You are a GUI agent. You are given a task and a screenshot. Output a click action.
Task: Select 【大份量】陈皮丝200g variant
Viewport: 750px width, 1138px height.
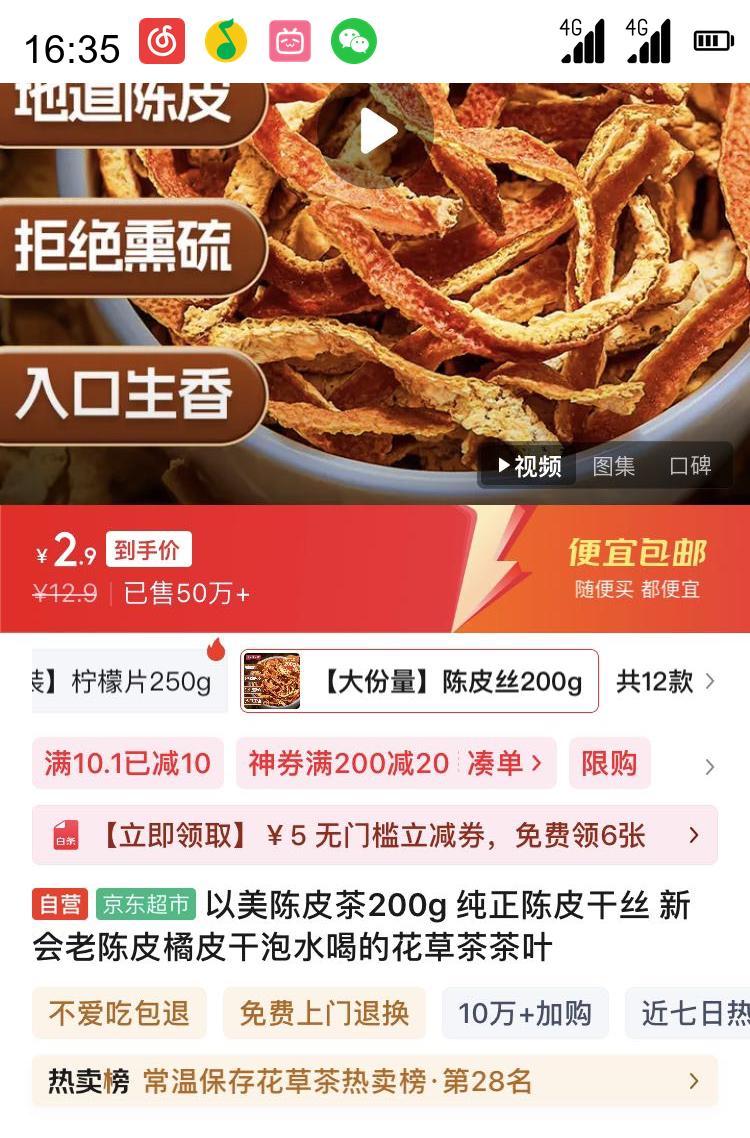tap(419, 682)
